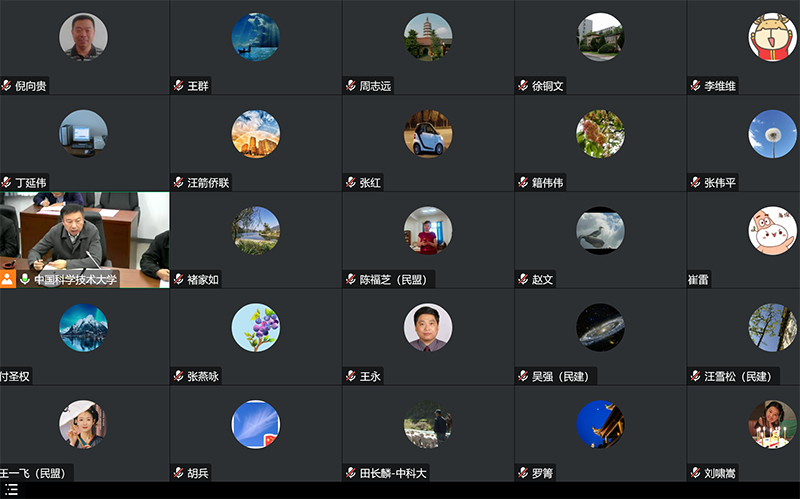This screenshot has width=800, height=499.
Task: Select the video tile of 中国科学技术大学
Action: point(84,238)
